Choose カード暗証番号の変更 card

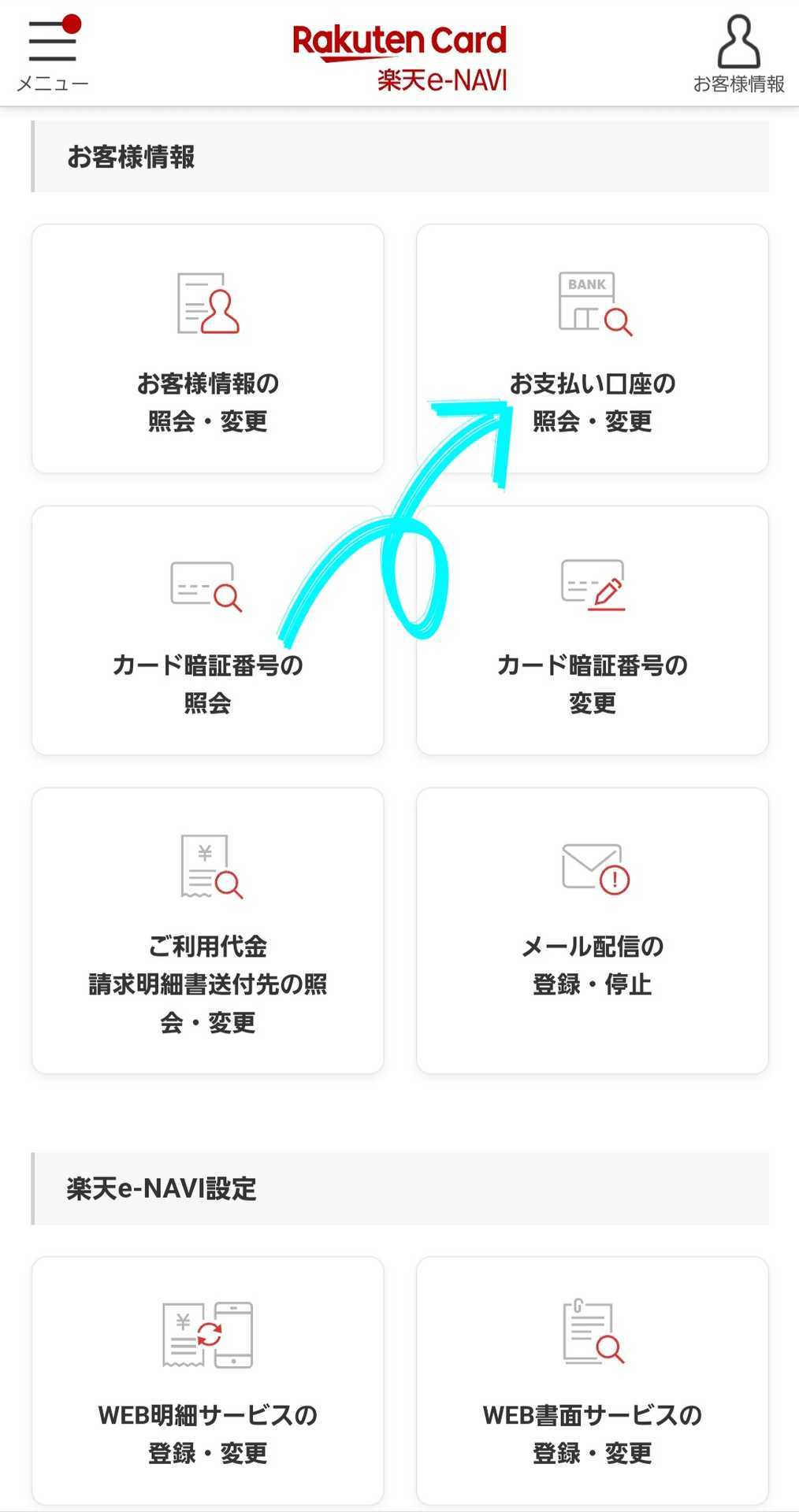tap(592, 630)
